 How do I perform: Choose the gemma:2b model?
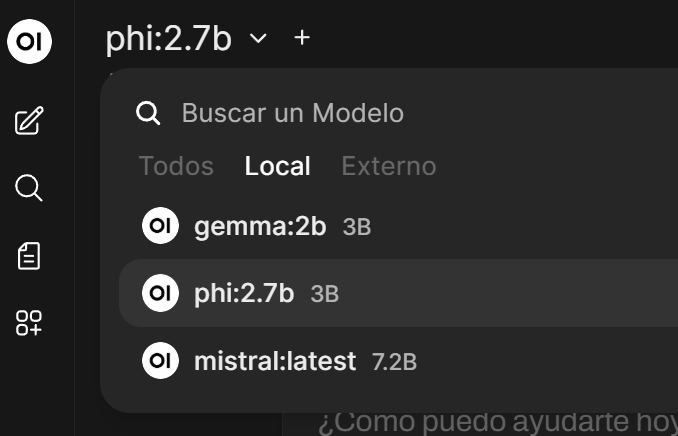[x=260, y=226]
